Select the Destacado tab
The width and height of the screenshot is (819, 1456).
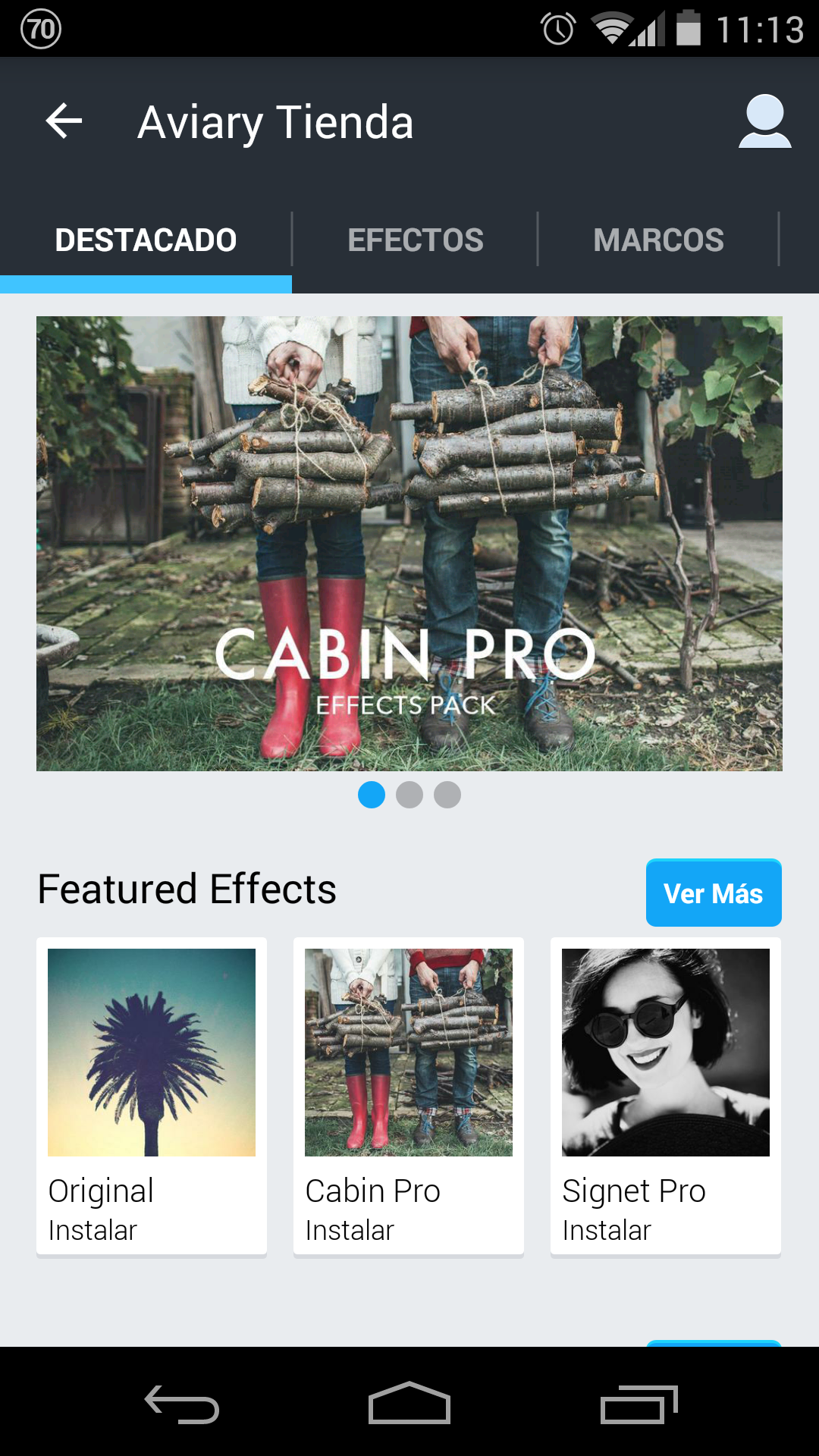(x=146, y=240)
